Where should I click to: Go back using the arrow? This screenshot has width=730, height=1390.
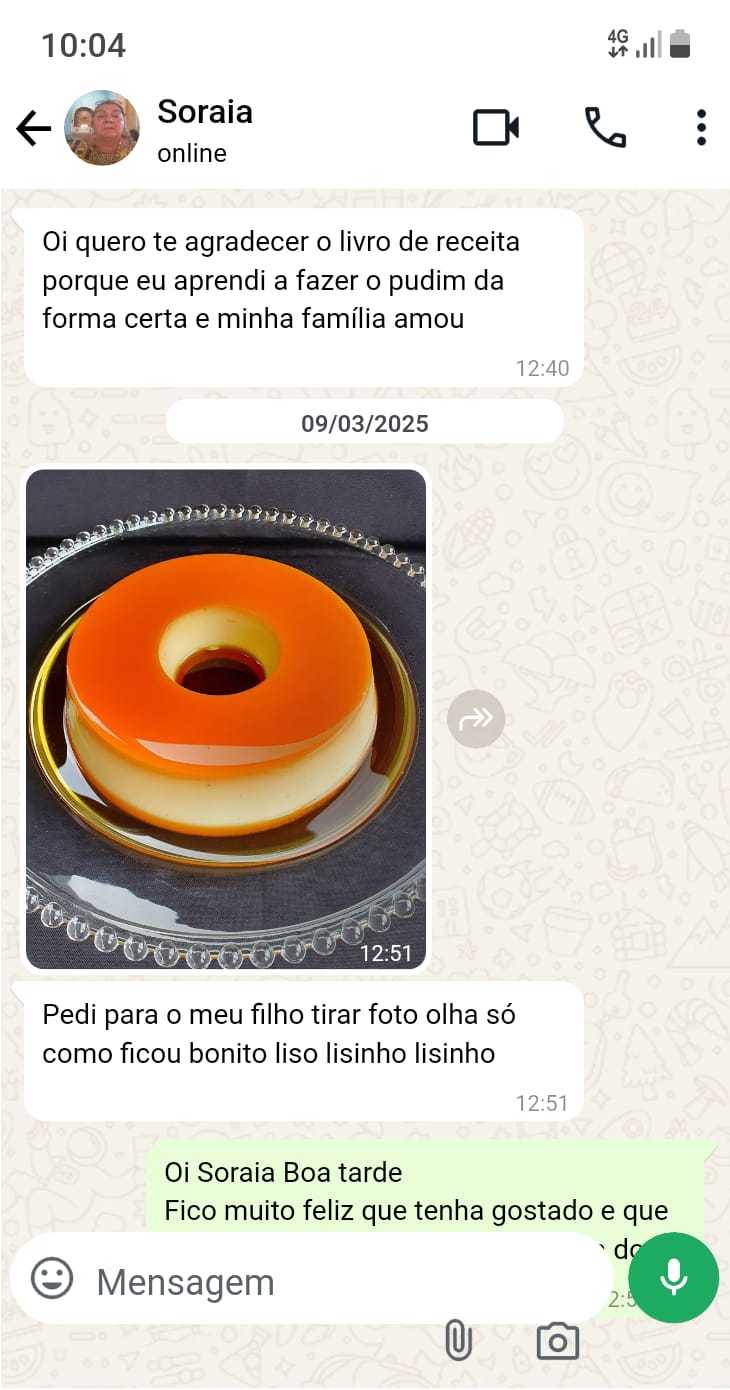tap(33, 128)
